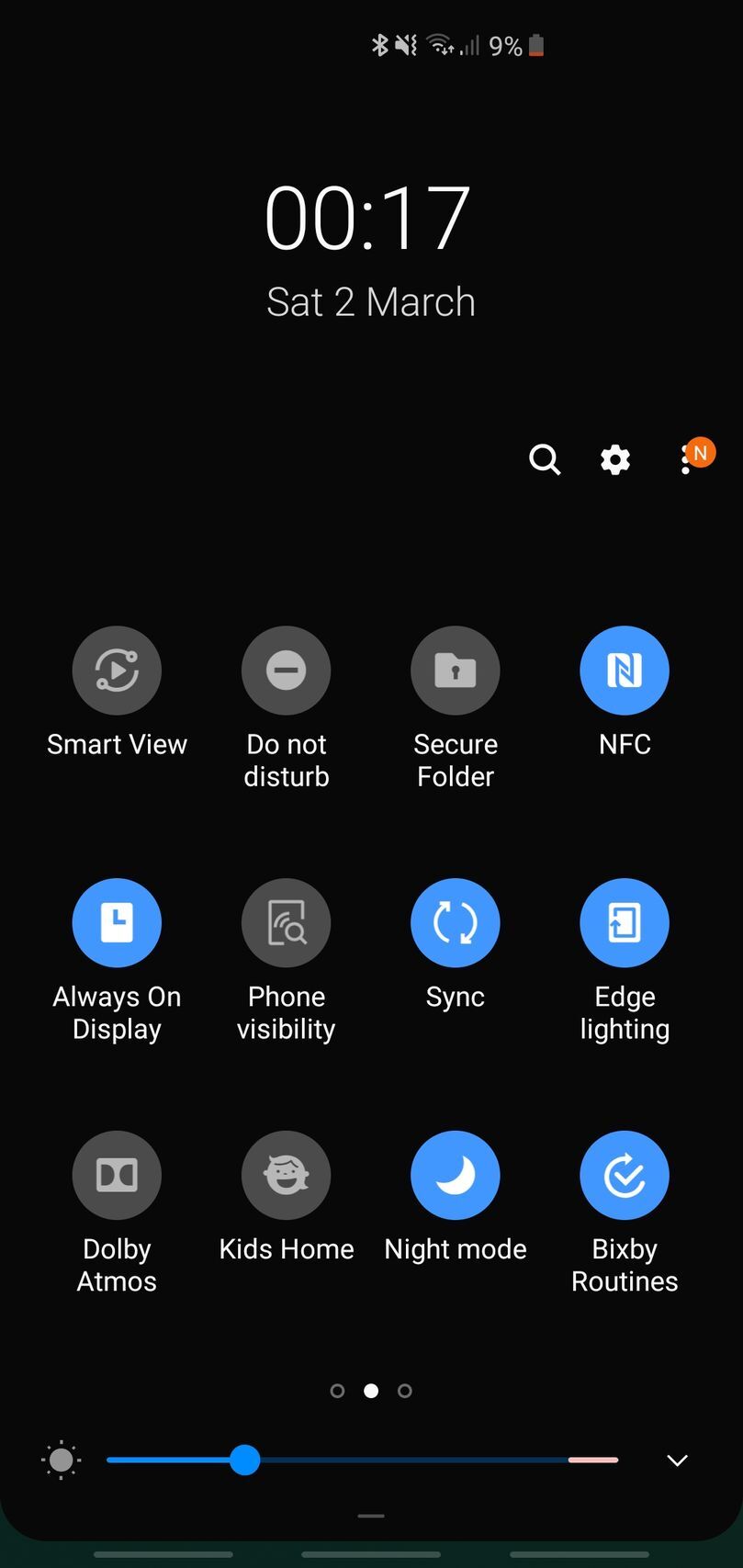The height and width of the screenshot is (1568, 743).
Task: Toggle Phone visibility on
Action: tap(286, 922)
